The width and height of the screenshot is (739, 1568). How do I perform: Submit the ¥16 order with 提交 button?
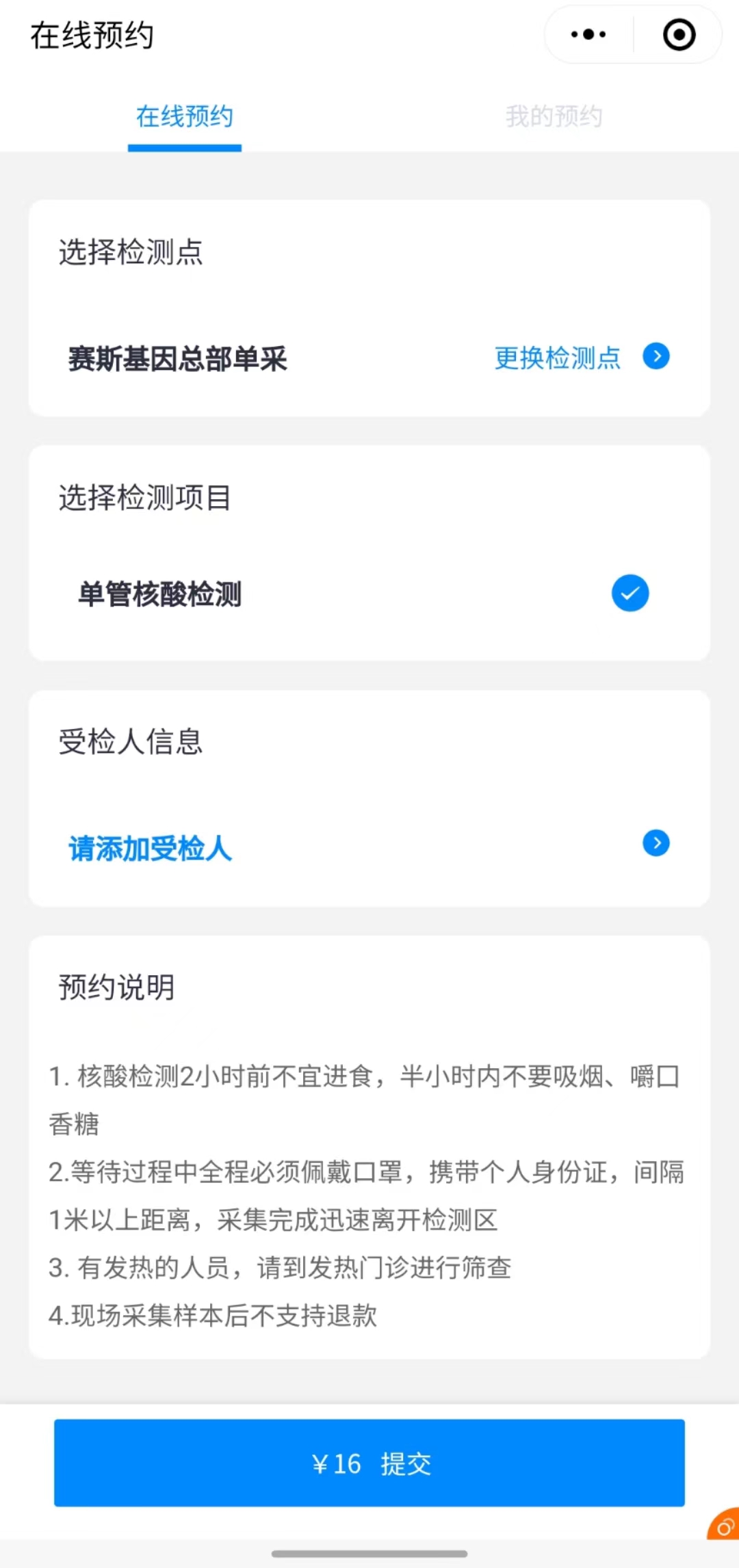[369, 1463]
